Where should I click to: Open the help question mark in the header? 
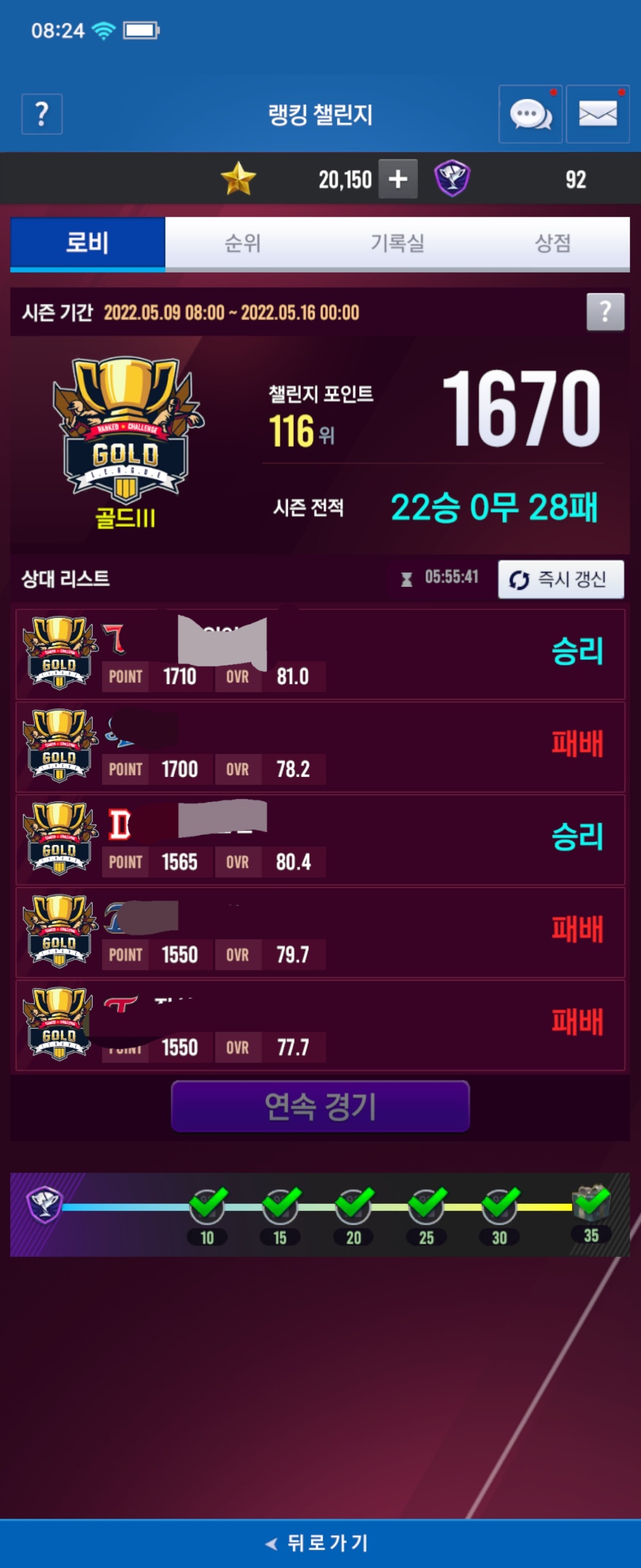[42, 114]
